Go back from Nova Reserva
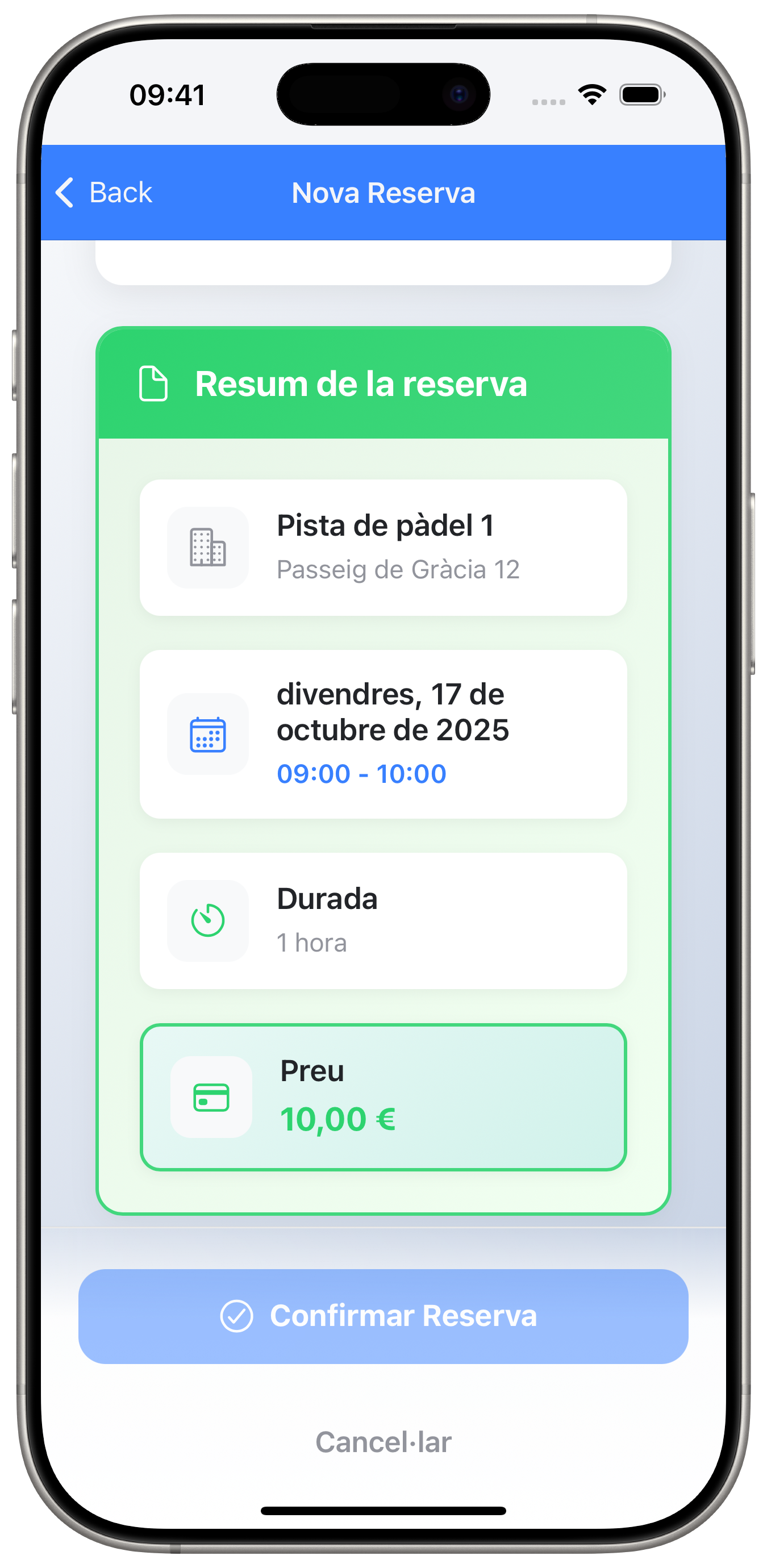This screenshot has height=1568, width=767. pyautogui.click(x=103, y=193)
